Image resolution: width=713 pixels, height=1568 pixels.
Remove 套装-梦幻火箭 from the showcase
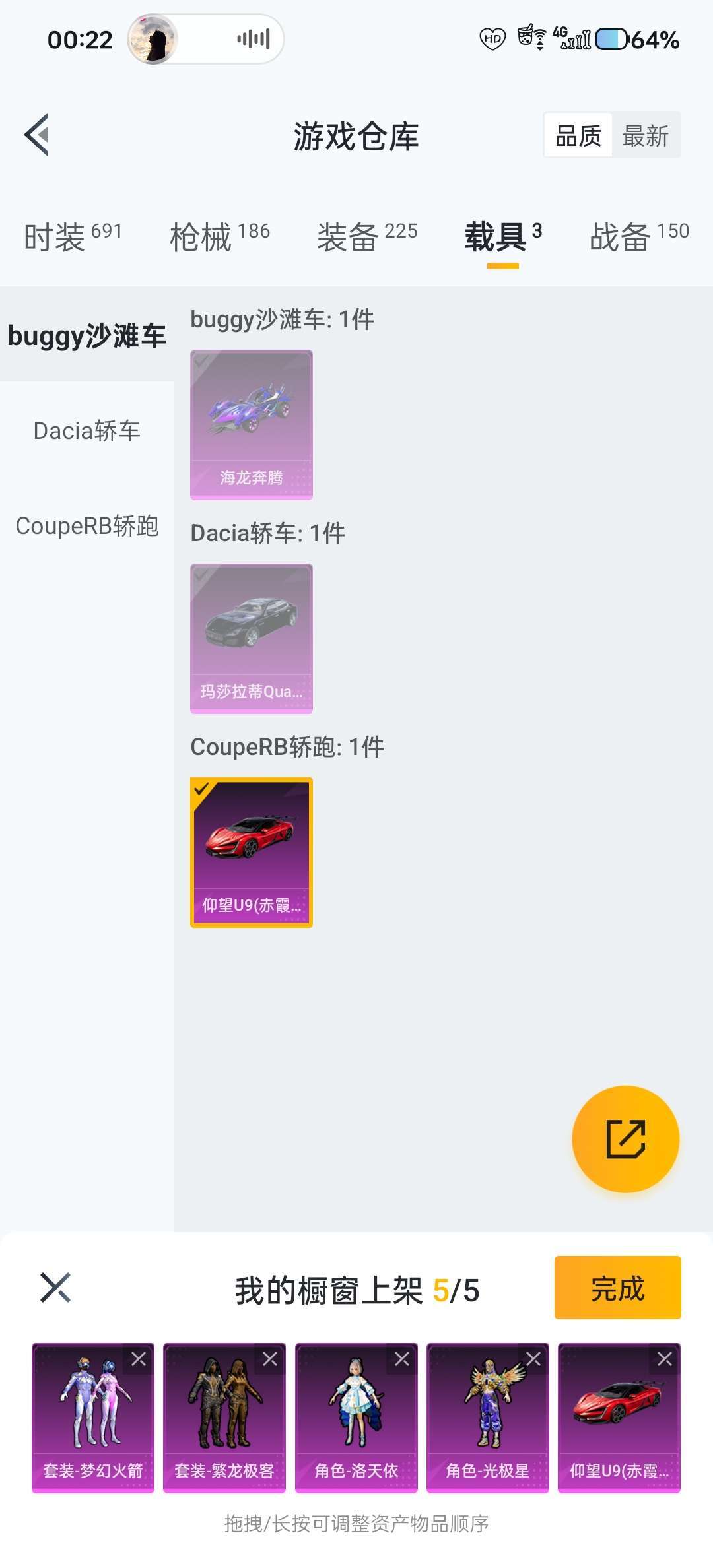(139, 1359)
